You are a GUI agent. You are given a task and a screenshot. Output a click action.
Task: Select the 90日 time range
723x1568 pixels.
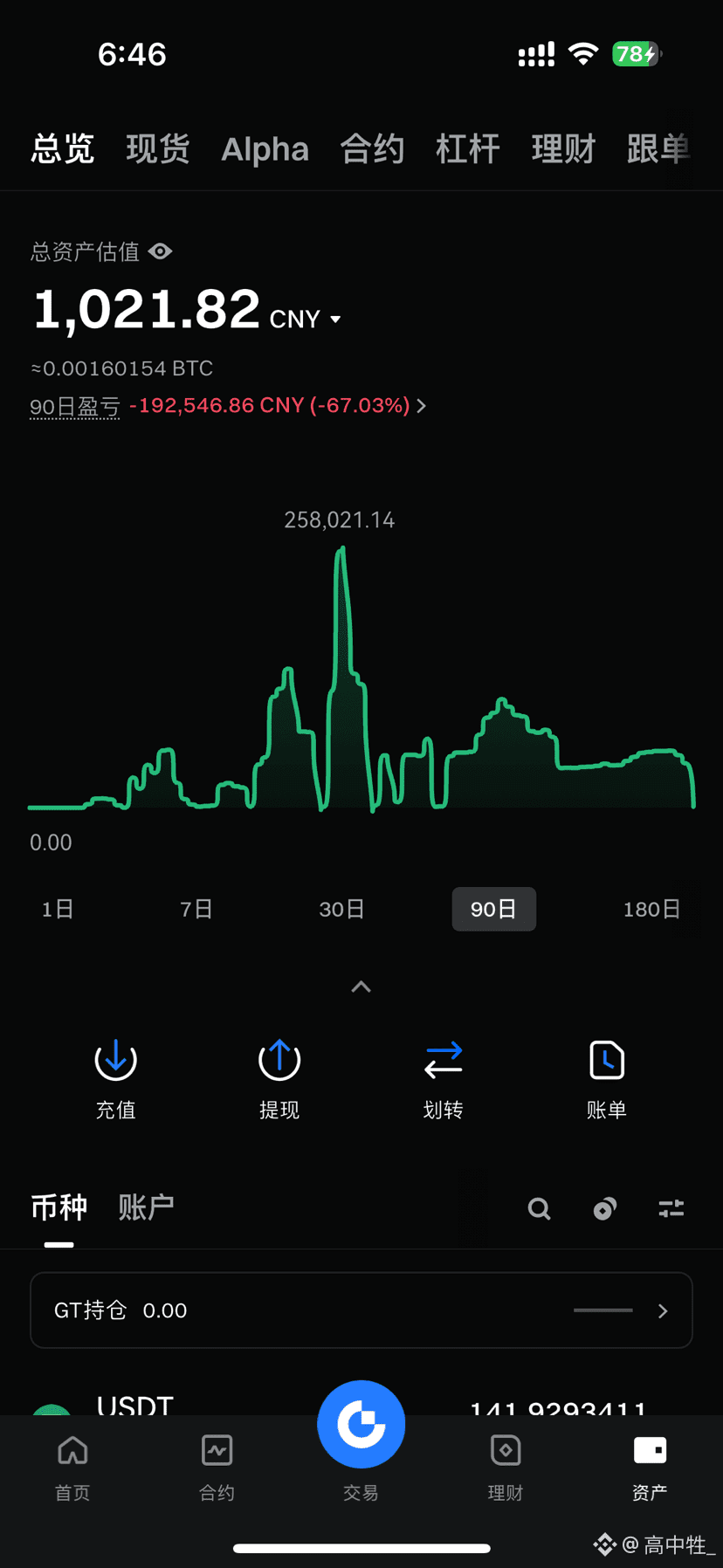pos(493,909)
